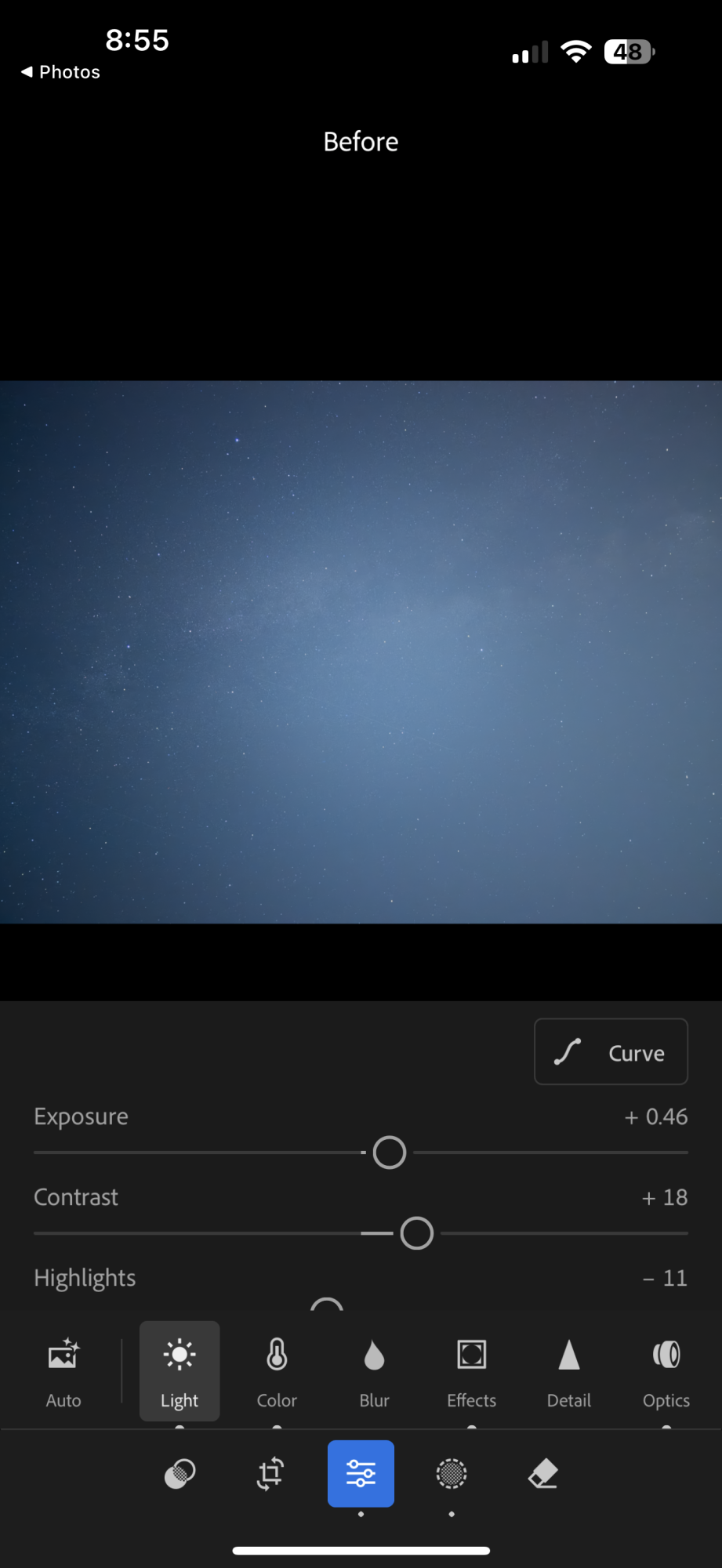The image size is (722, 1568).
Task: Select the edit sliders tool
Action: coord(361,1474)
